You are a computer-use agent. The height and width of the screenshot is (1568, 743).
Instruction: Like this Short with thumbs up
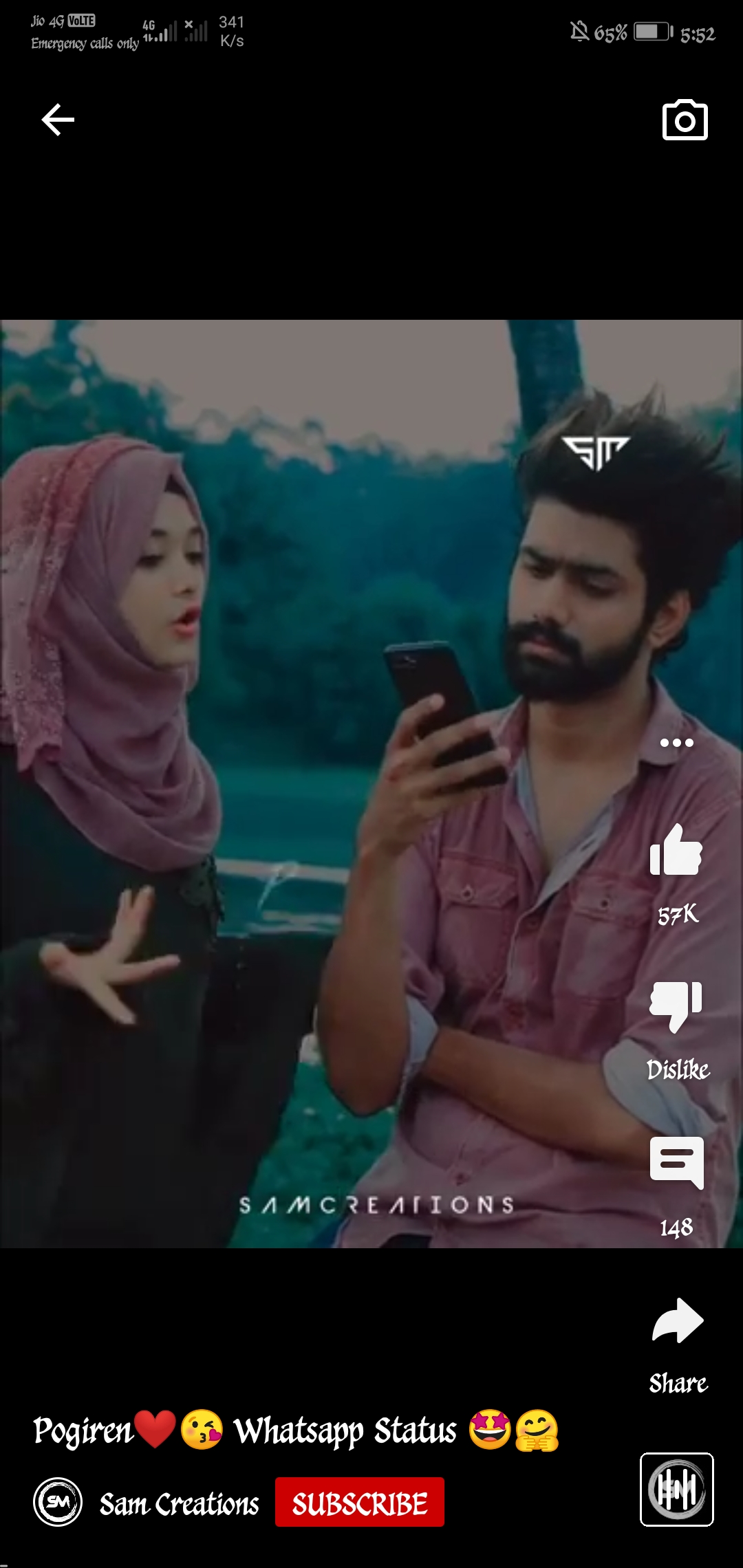click(x=676, y=851)
